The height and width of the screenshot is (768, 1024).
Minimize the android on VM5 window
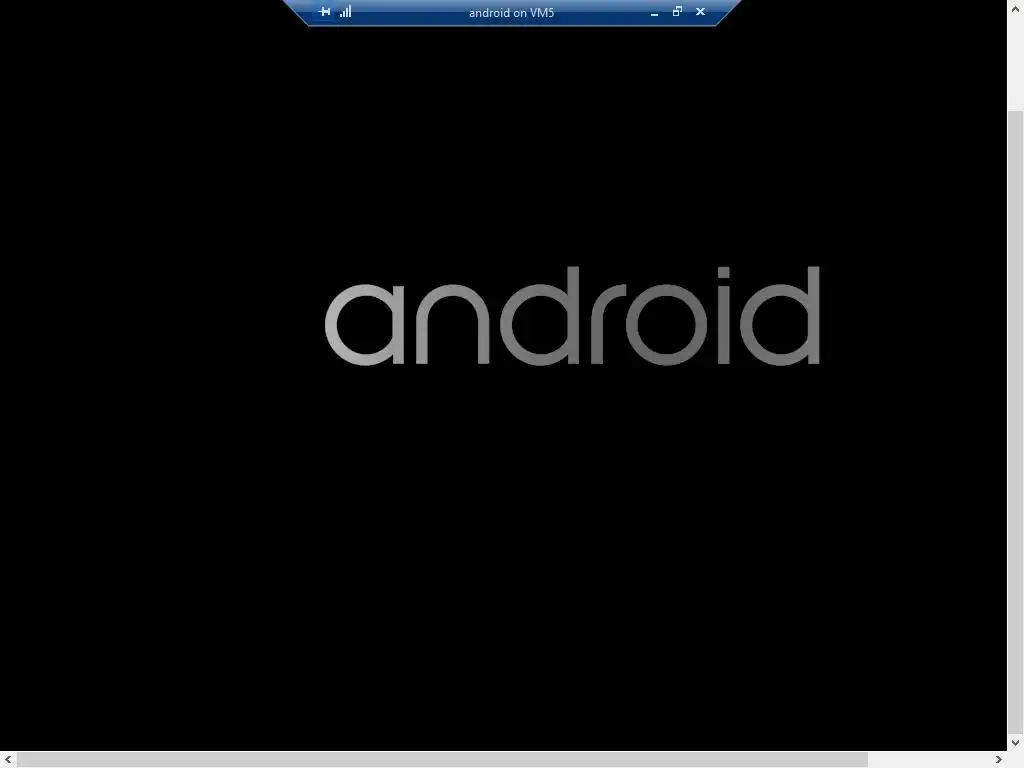654,13
